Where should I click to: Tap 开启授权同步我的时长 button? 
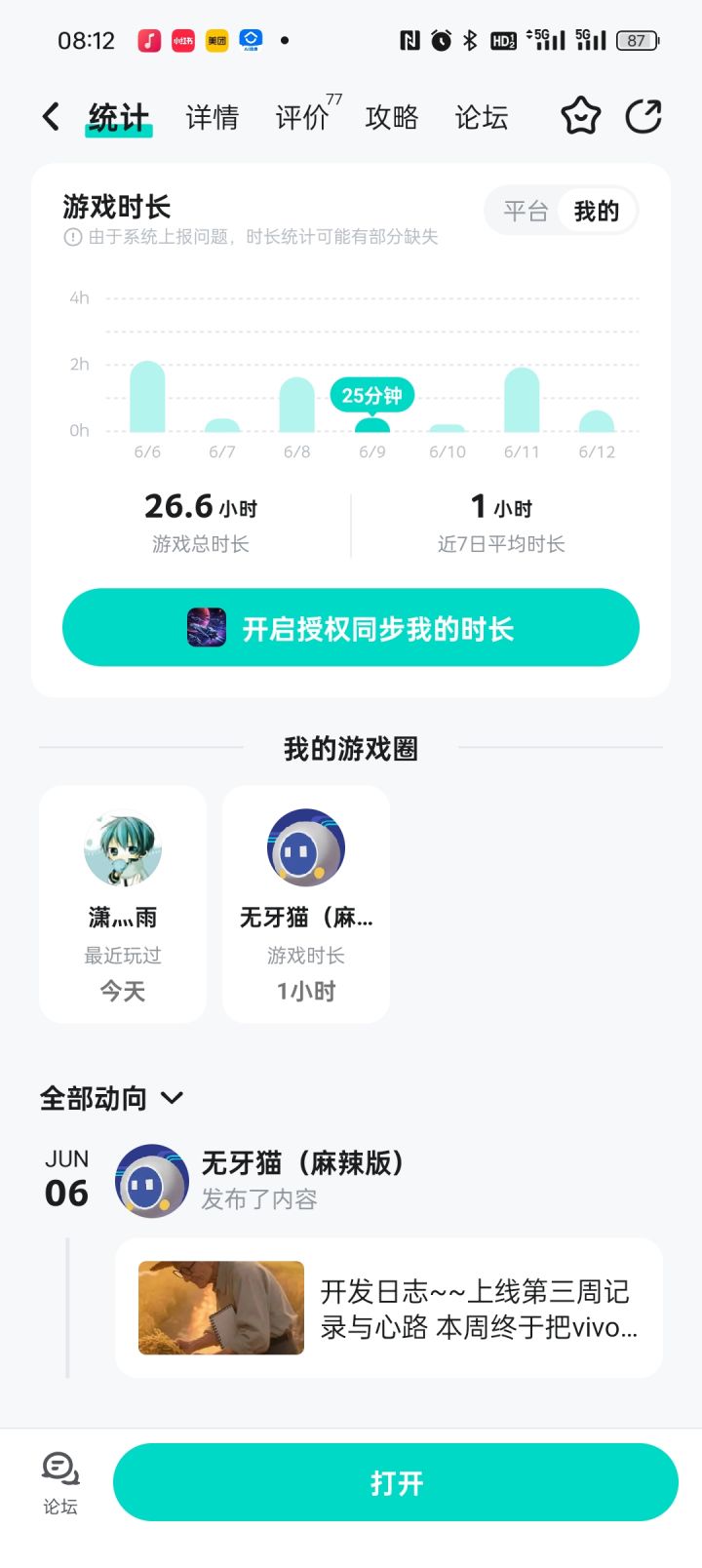(x=351, y=628)
